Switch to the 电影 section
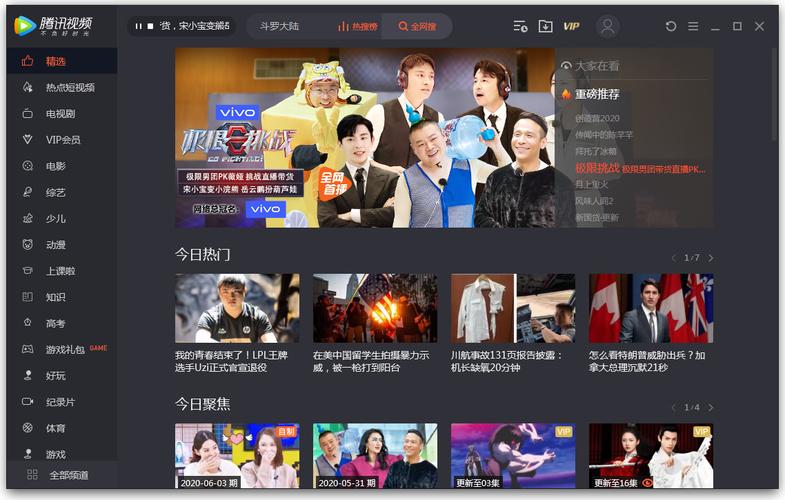 pyautogui.click(x=55, y=166)
